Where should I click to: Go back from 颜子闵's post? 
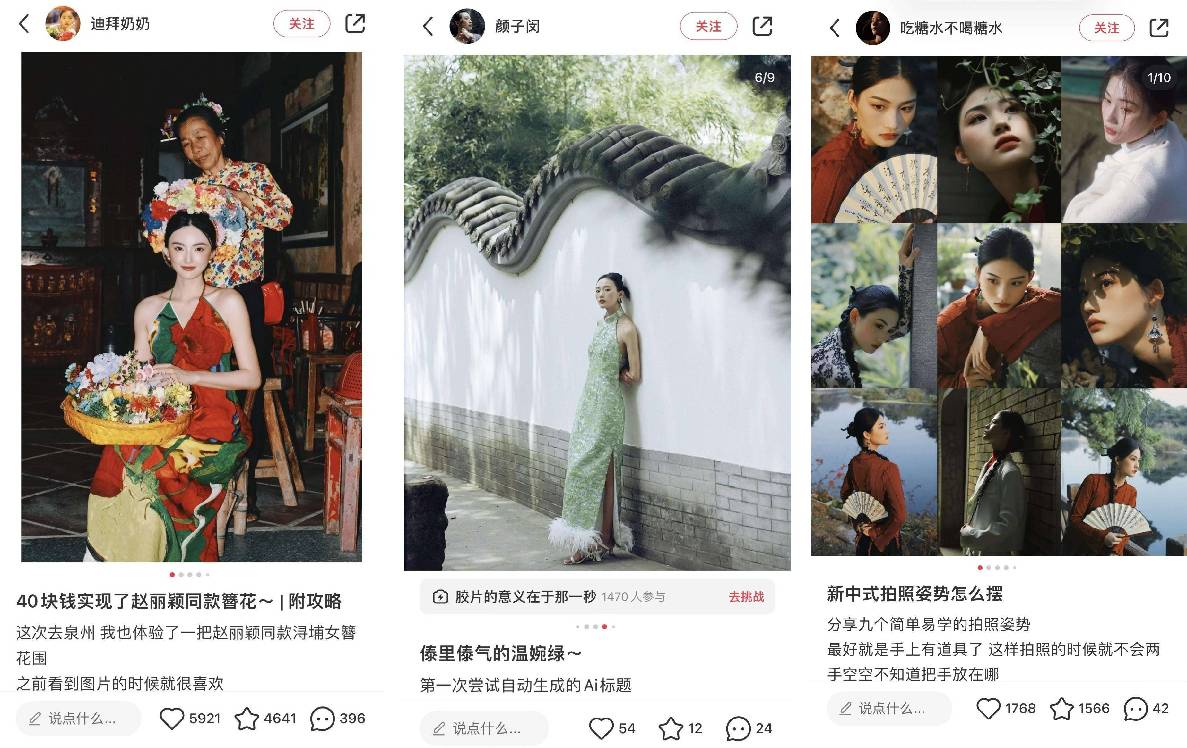click(x=429, y=27)
